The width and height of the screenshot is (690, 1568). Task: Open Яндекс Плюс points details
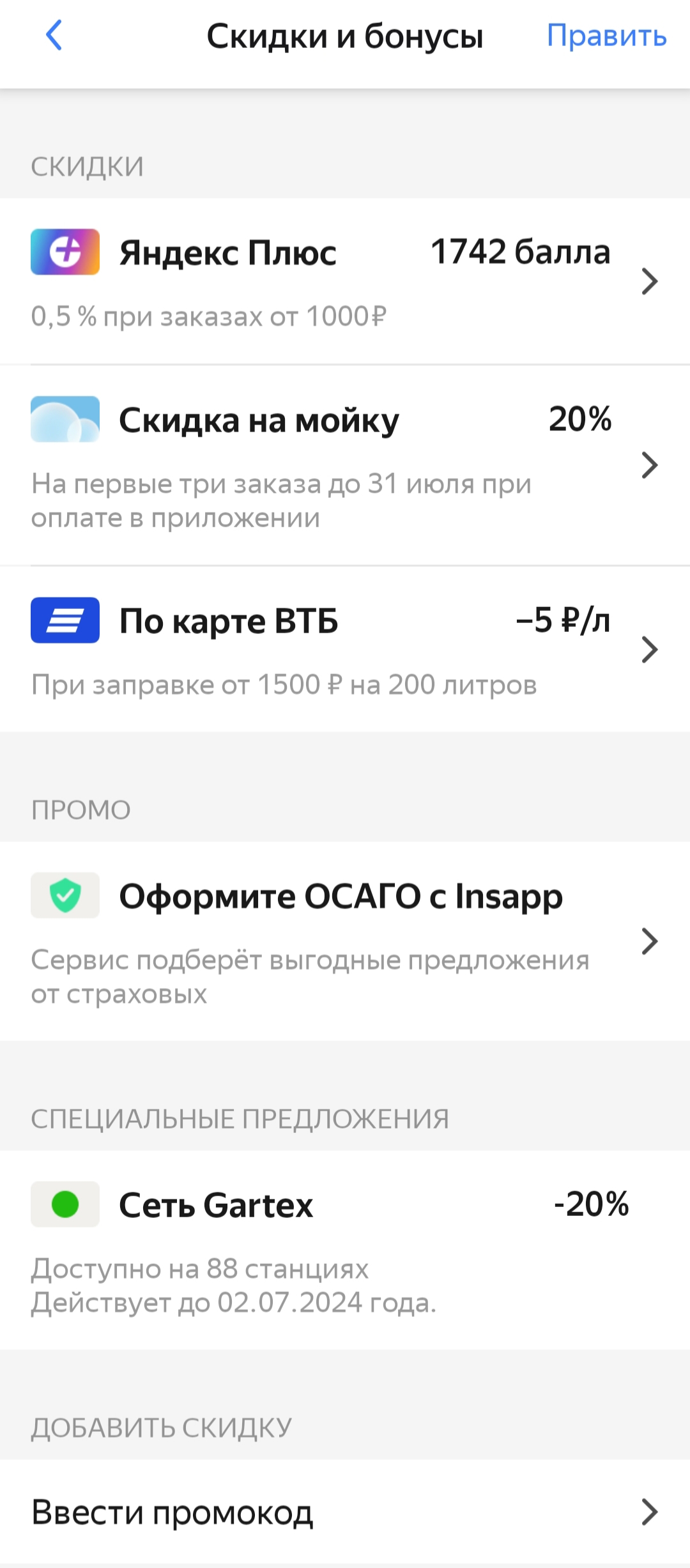(345, 281)
